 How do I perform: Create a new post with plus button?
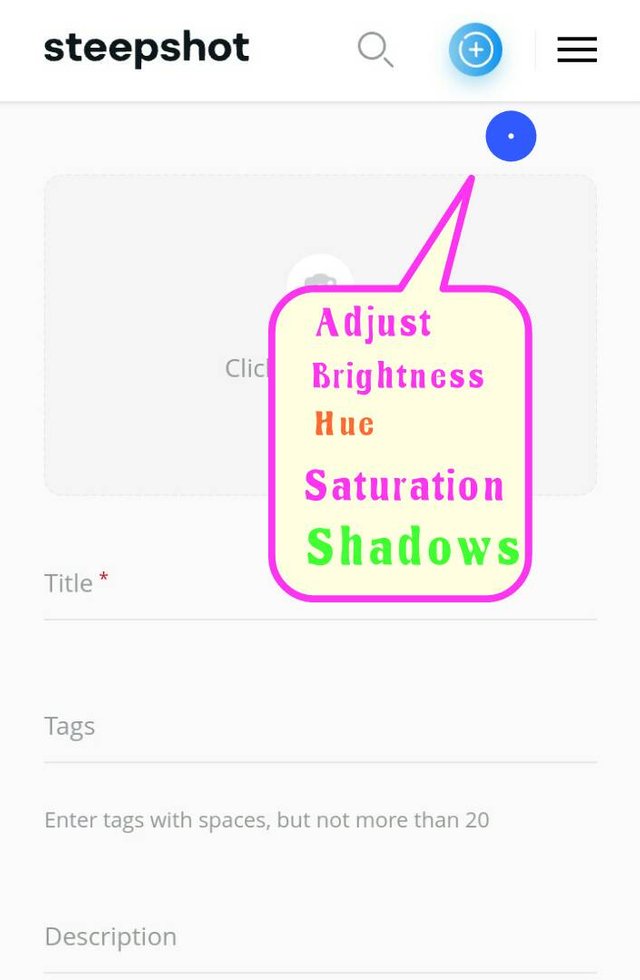475,49
